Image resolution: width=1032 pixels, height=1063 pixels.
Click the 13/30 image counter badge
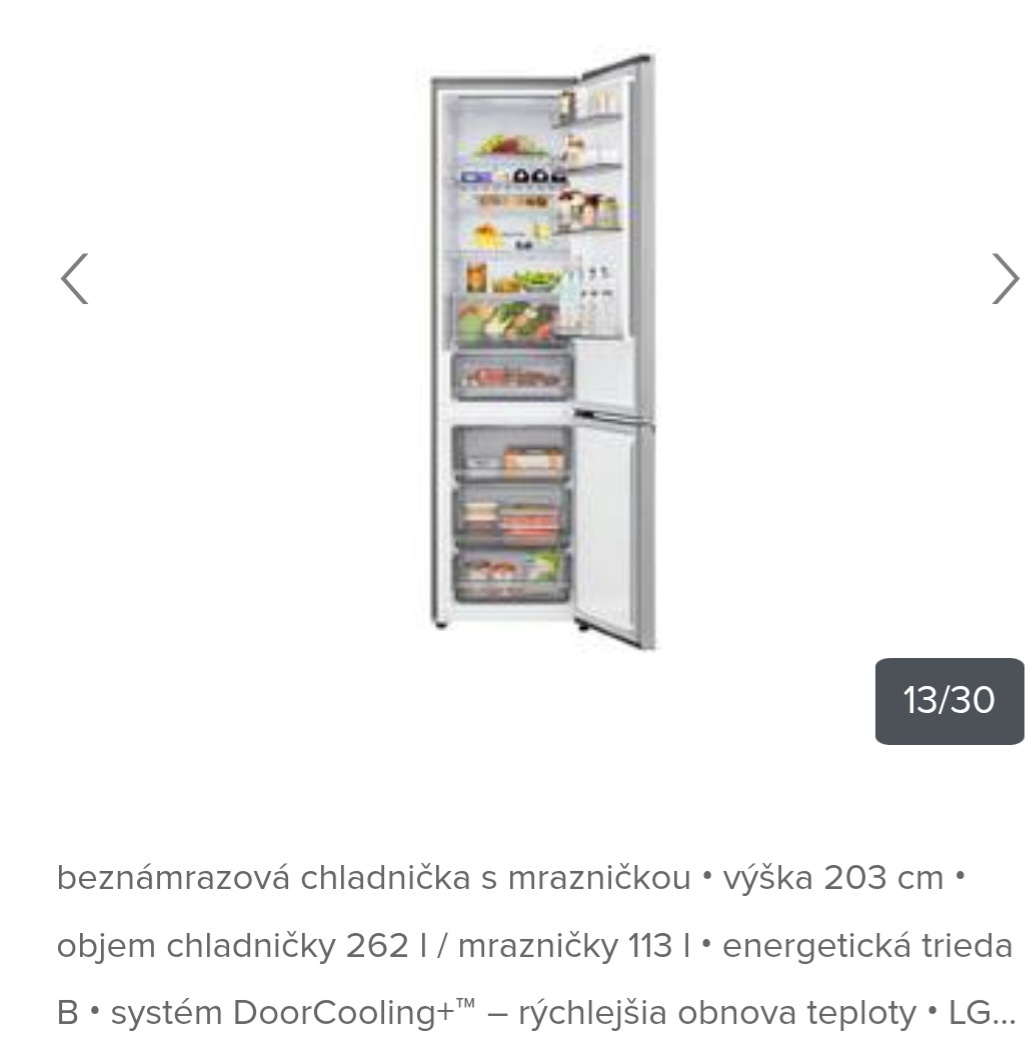[x=948, y=700]
